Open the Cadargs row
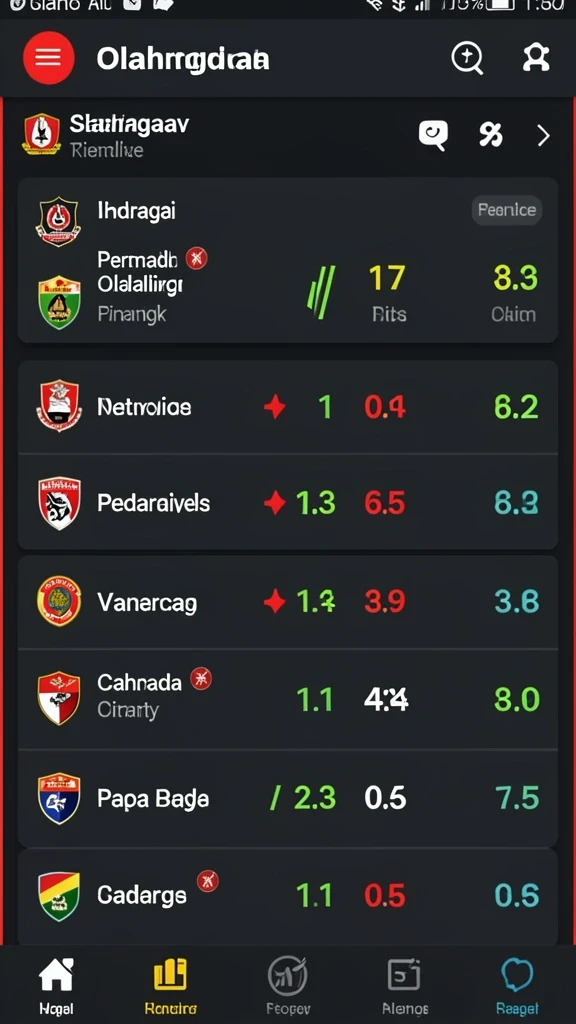This screenshot has width=576, height=1024. point(288,896)
